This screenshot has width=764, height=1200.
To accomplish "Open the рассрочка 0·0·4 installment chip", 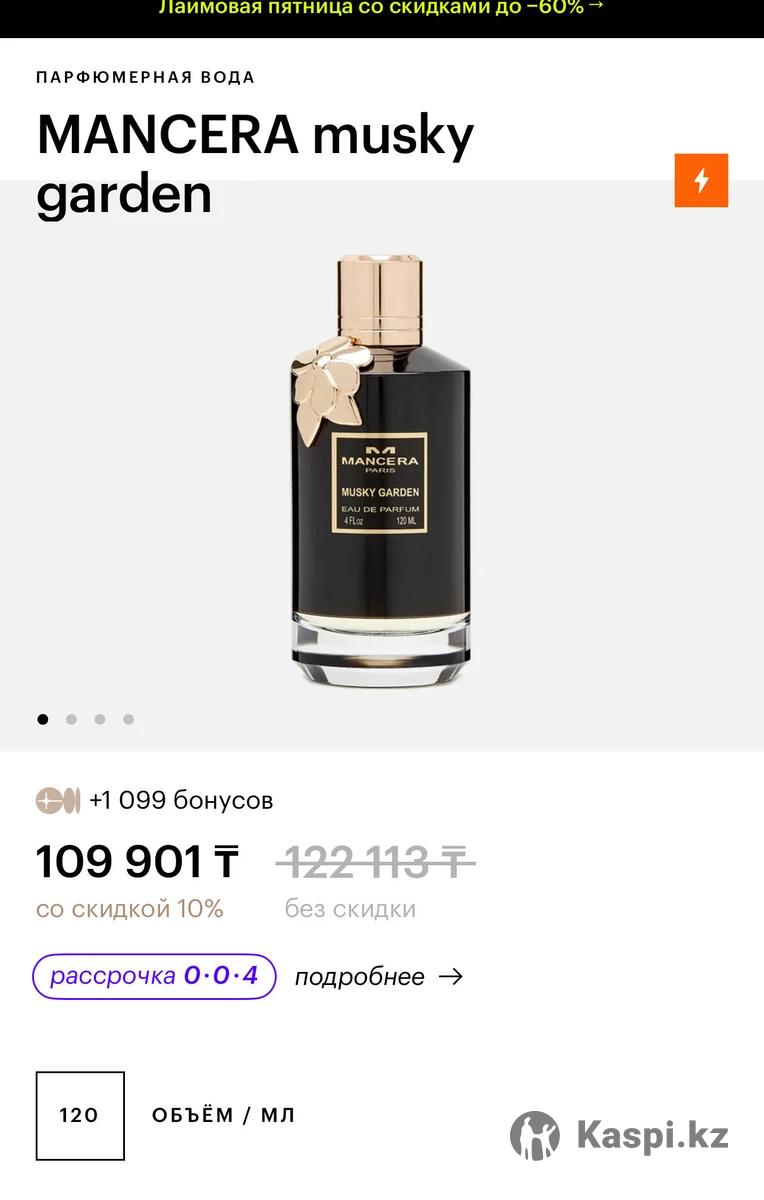I will pyautogui.click(x=154, y=977).
